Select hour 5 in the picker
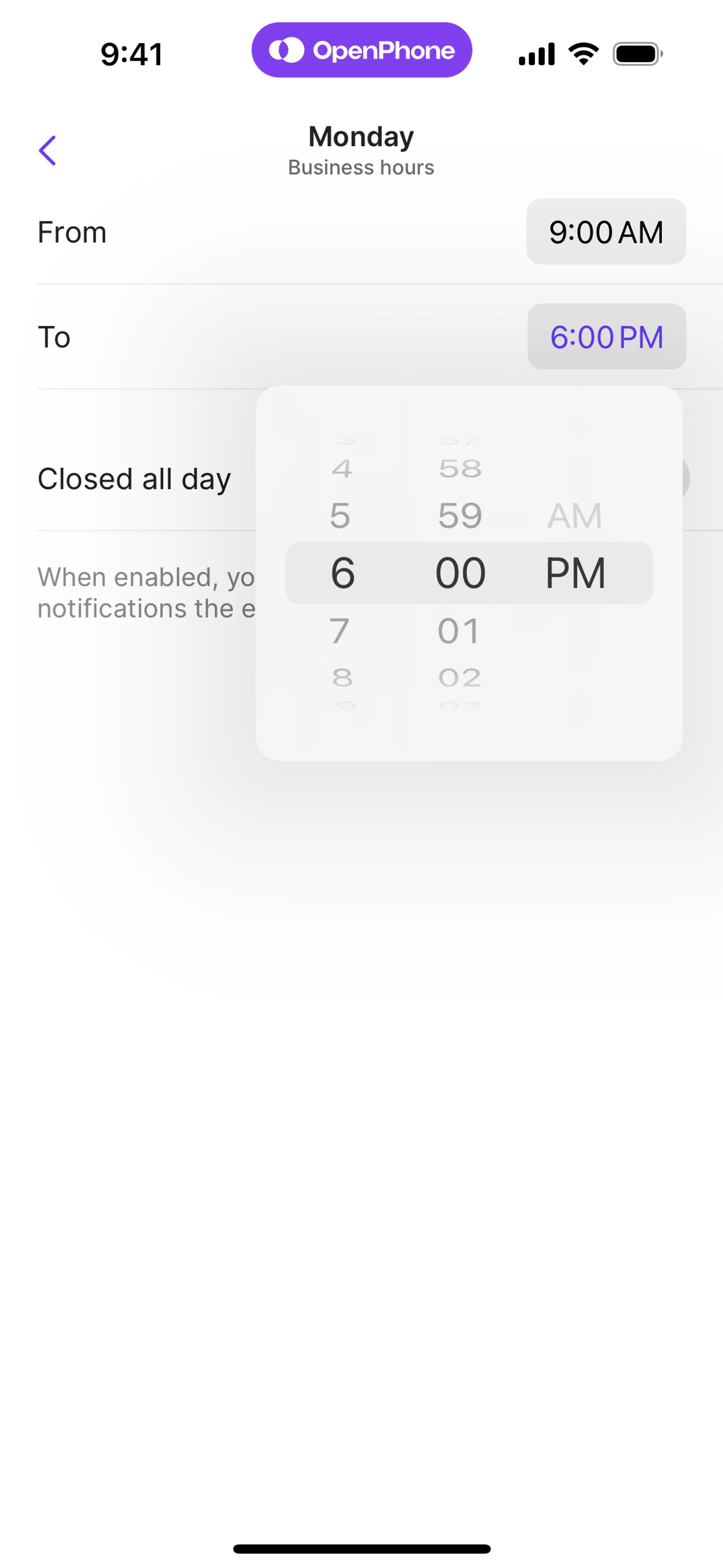Screen dimensions: 723x1568 (x=341, y=515)
